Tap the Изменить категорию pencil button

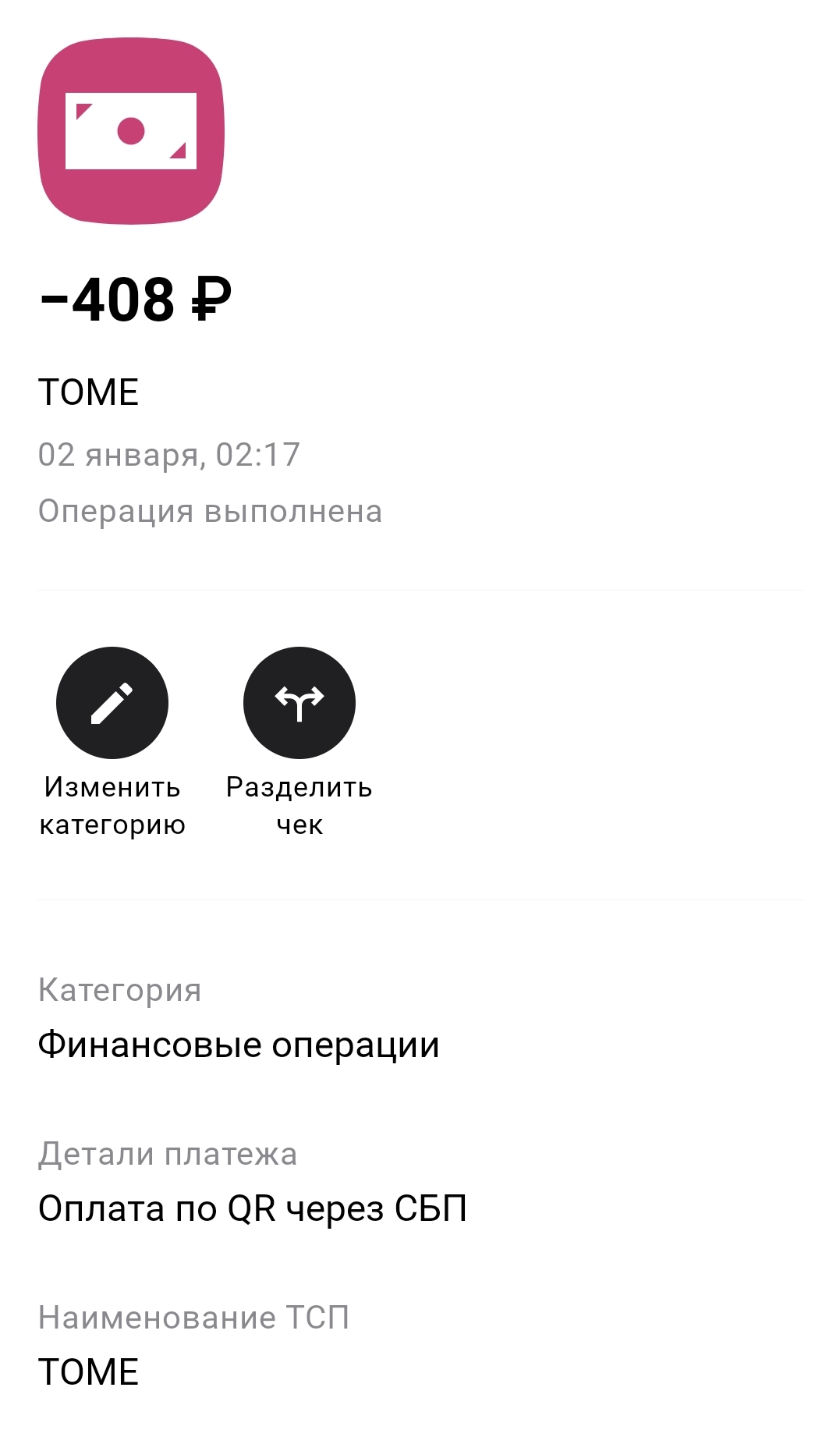click(112, 703)
